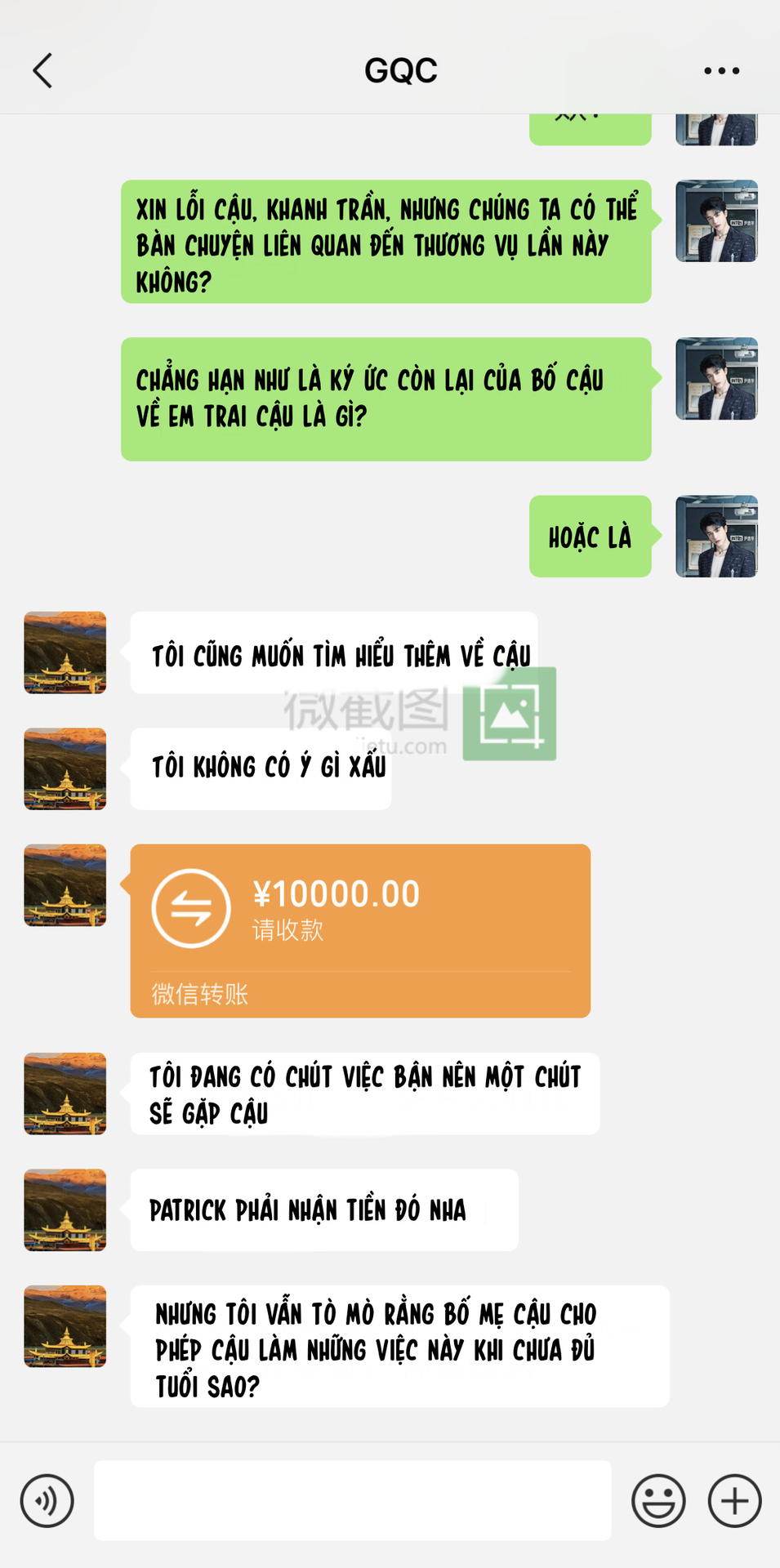Focus the message text field
The height and width of the screenshot is (1568, 780).
coord(352,1500)
